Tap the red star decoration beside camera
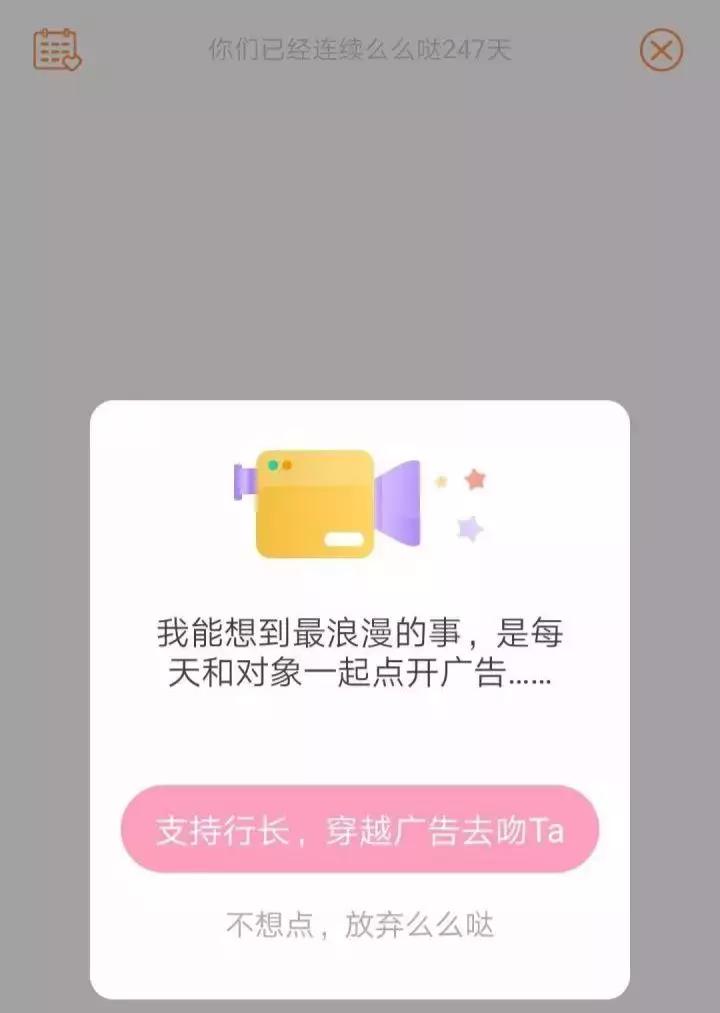 (475, 480)
